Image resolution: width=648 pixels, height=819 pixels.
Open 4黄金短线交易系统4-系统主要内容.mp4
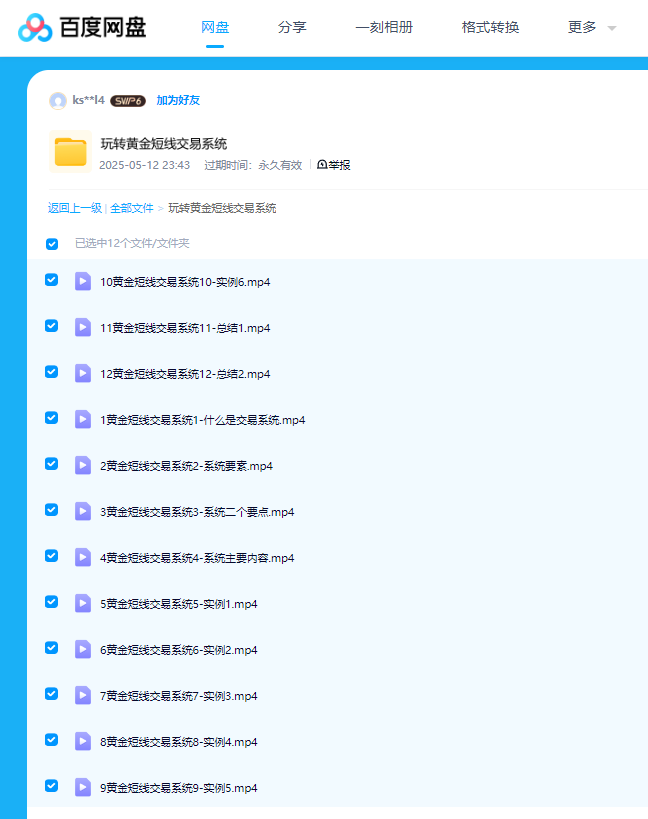[x=197, y=558]
